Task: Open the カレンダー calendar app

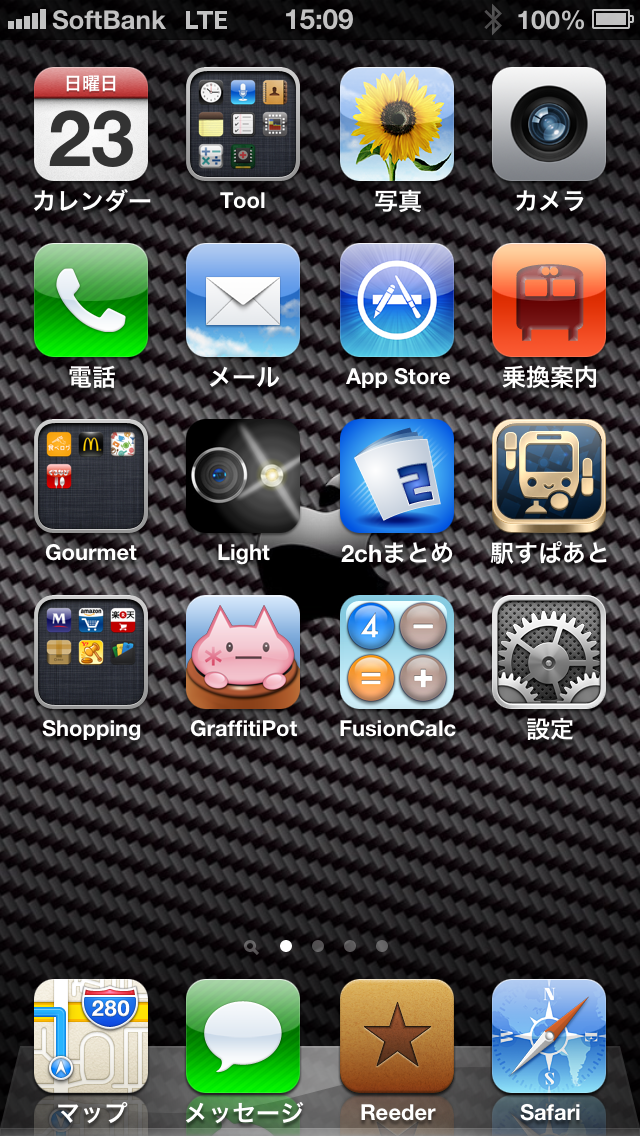Action: [91, 124]
